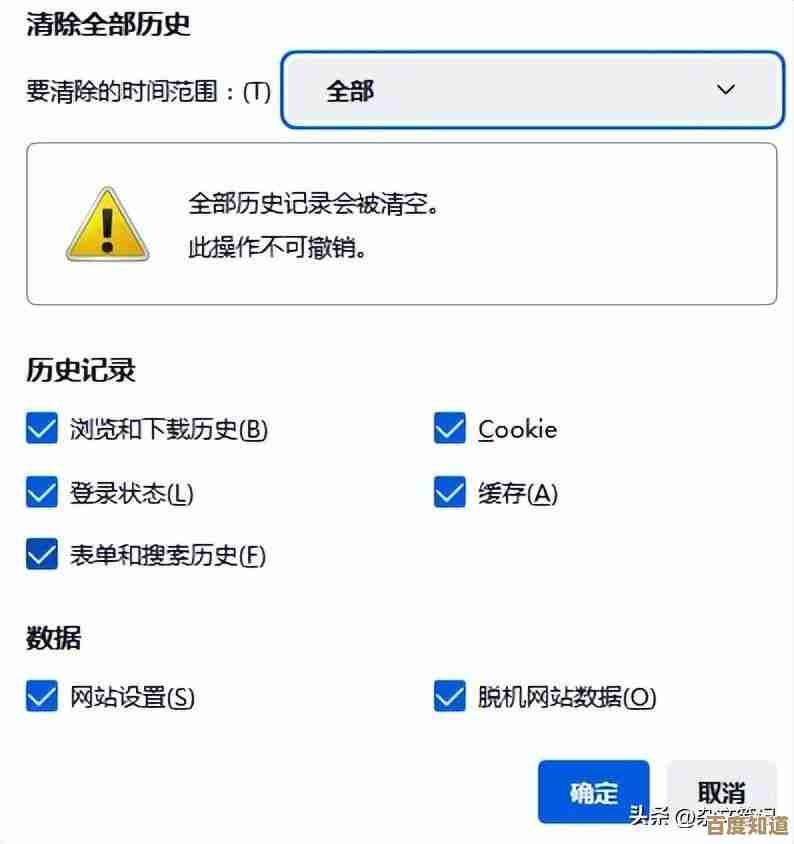Image resolution: width=794 pixels, height=844 pixels.
Task: Toggle the 网站设置 checkbox
Action: click(42, 696)
